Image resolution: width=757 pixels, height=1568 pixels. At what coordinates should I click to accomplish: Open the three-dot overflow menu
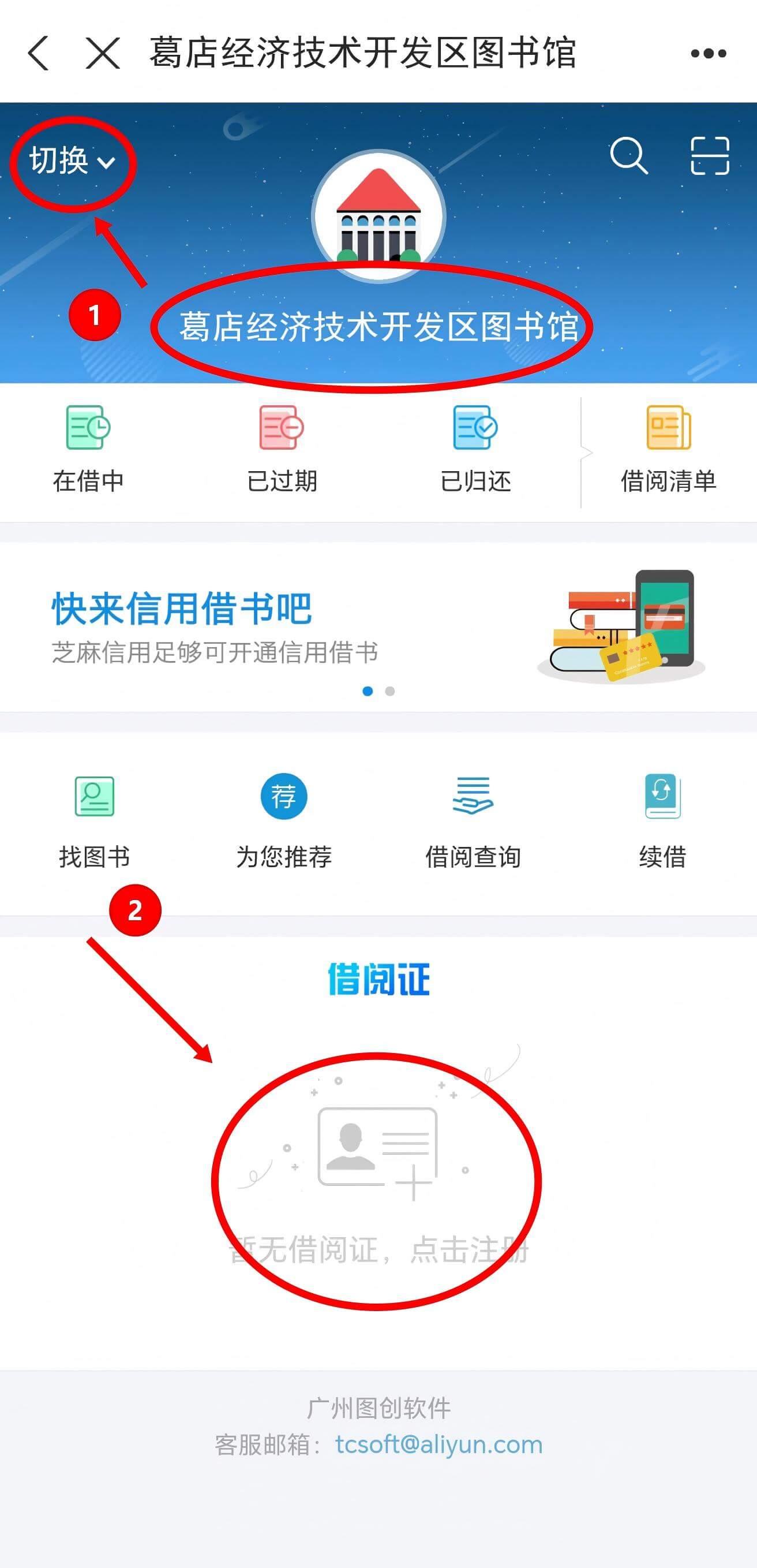pyautogui.click(x=709, y=54)
